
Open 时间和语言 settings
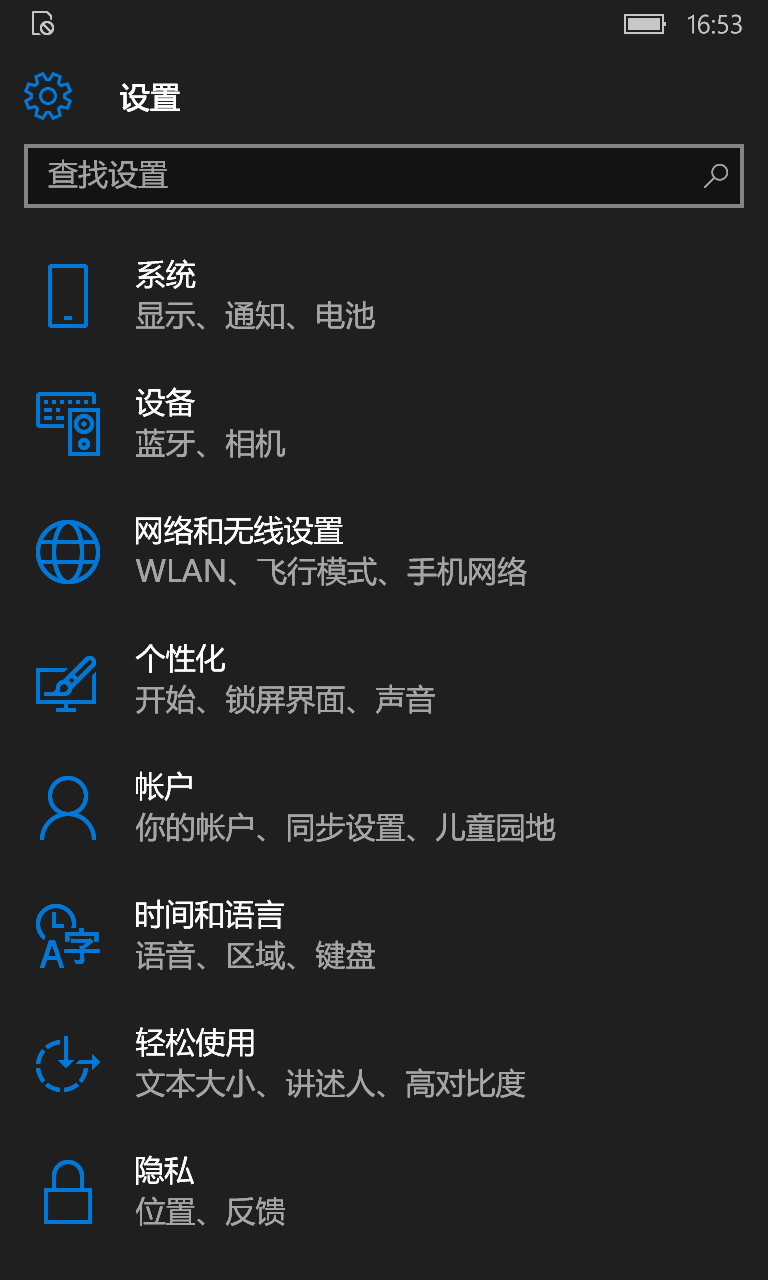coord(384,936)
